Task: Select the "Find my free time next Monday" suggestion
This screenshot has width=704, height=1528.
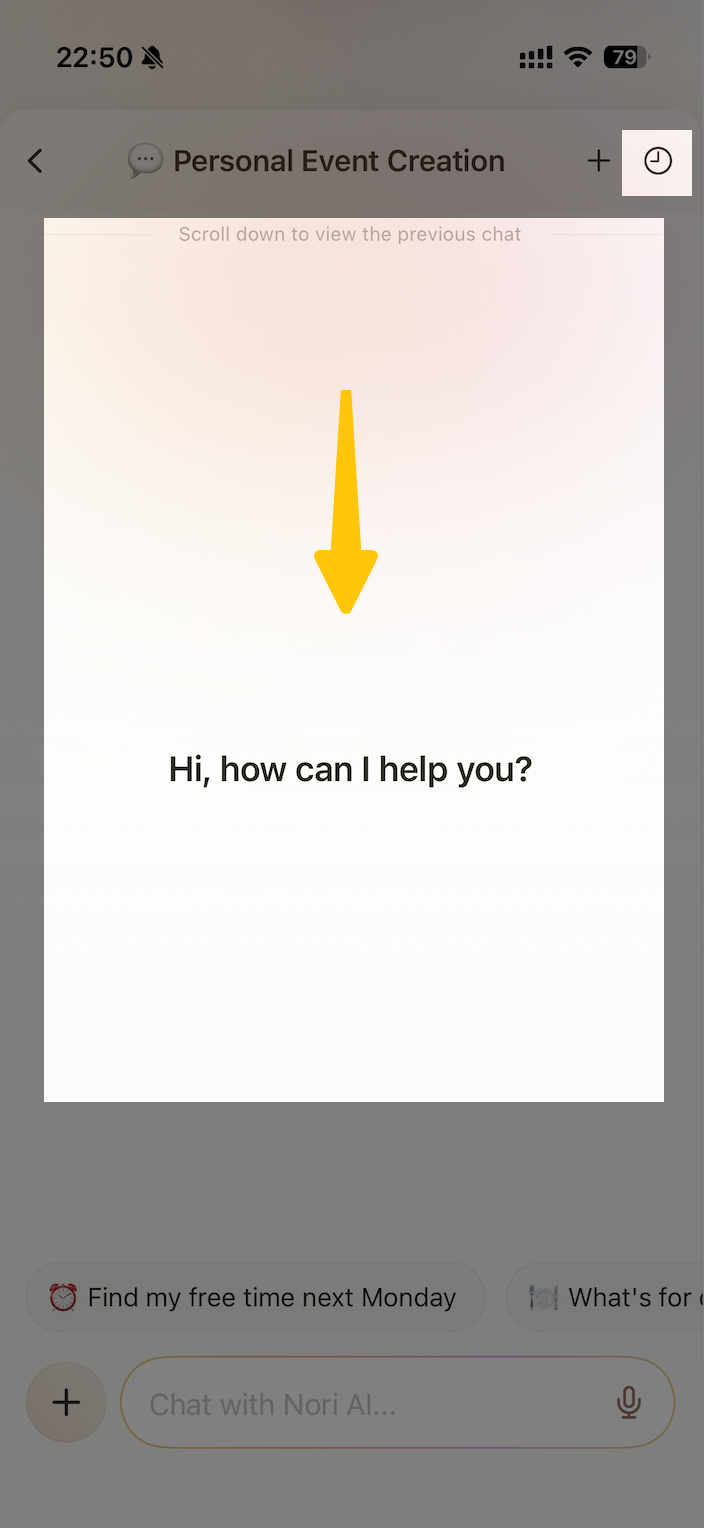Action: click(255, 1298)
